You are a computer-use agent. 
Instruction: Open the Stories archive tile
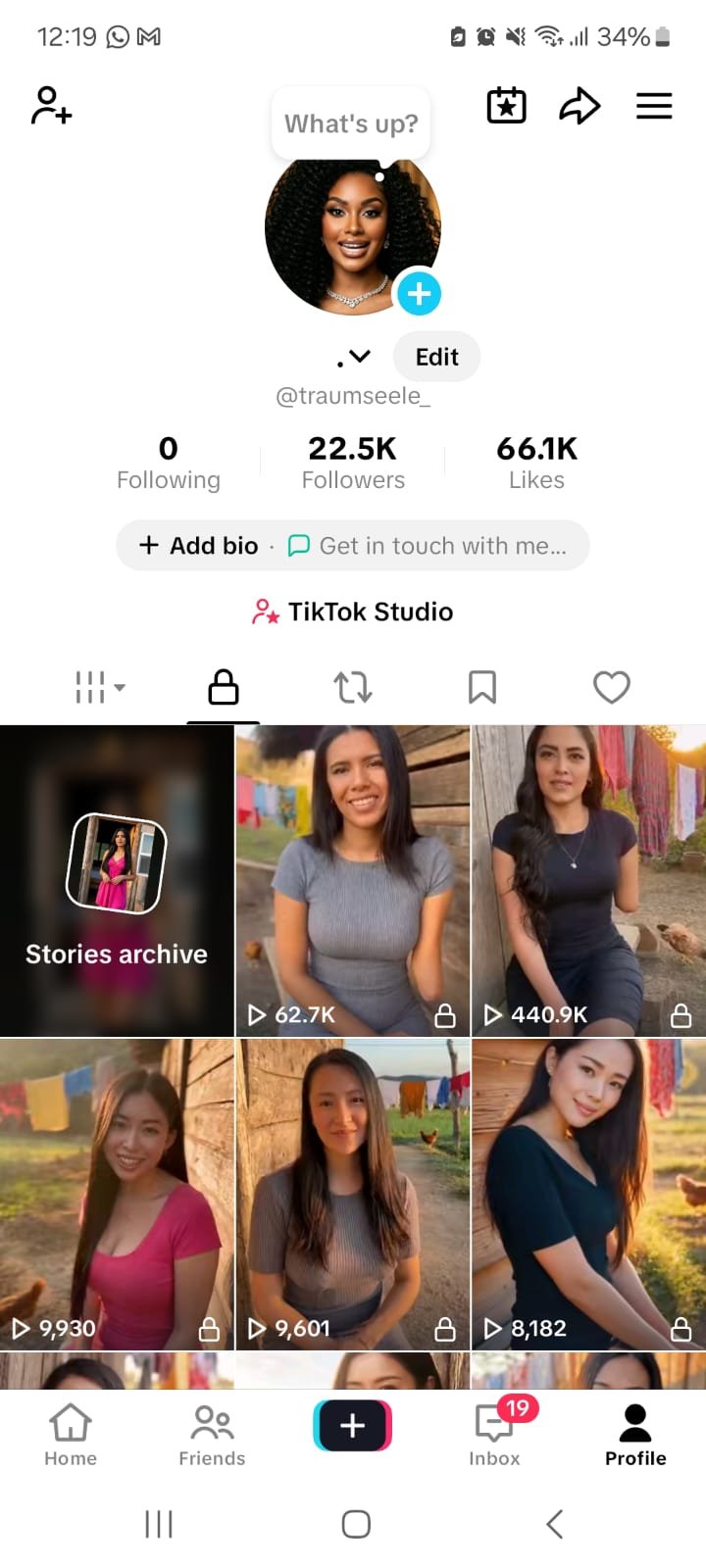117,881
